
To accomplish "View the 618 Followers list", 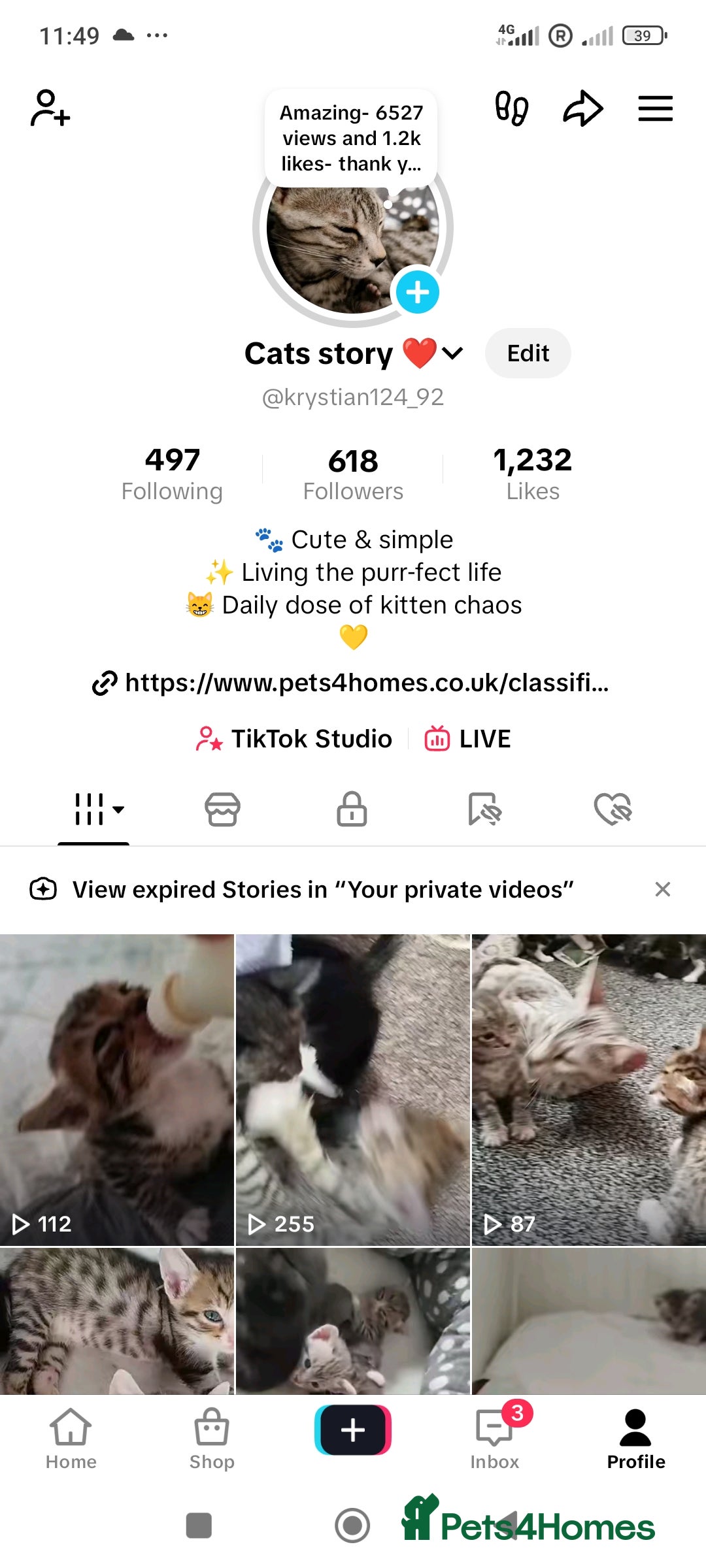I will click(x=353, y=474).
